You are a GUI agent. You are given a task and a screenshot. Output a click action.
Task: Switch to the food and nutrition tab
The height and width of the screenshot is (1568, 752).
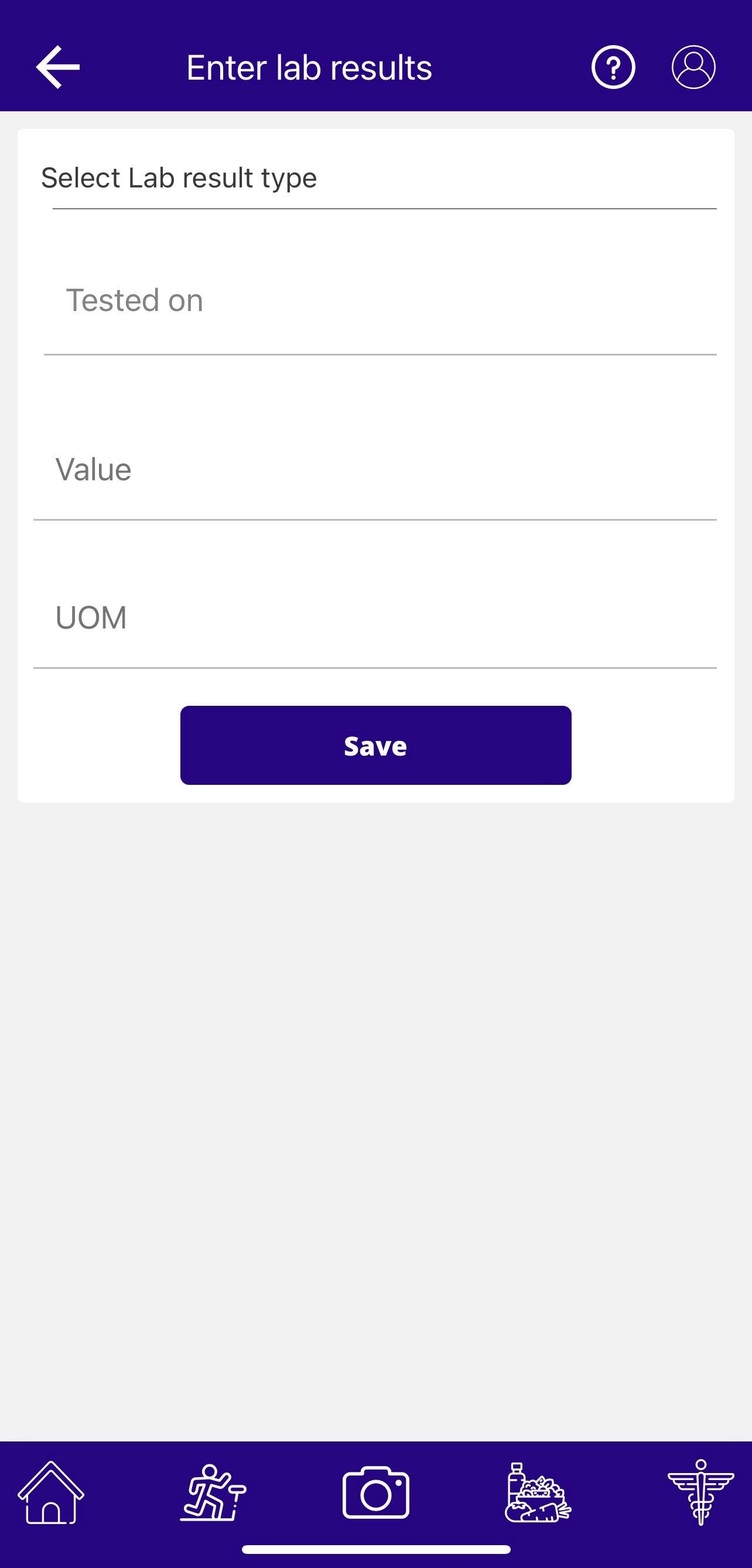(x=538, y=1492)
